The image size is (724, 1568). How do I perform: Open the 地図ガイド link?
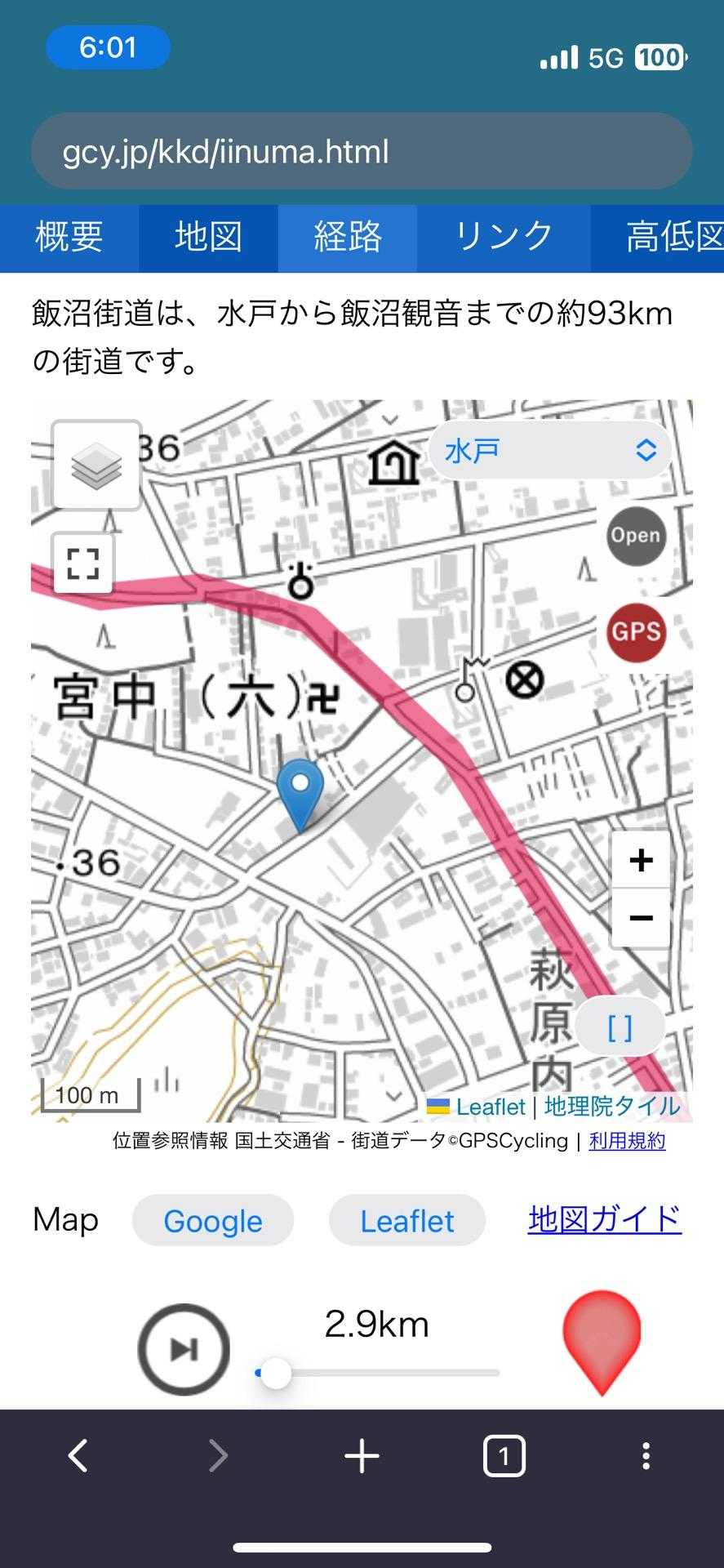point(605,1219)
